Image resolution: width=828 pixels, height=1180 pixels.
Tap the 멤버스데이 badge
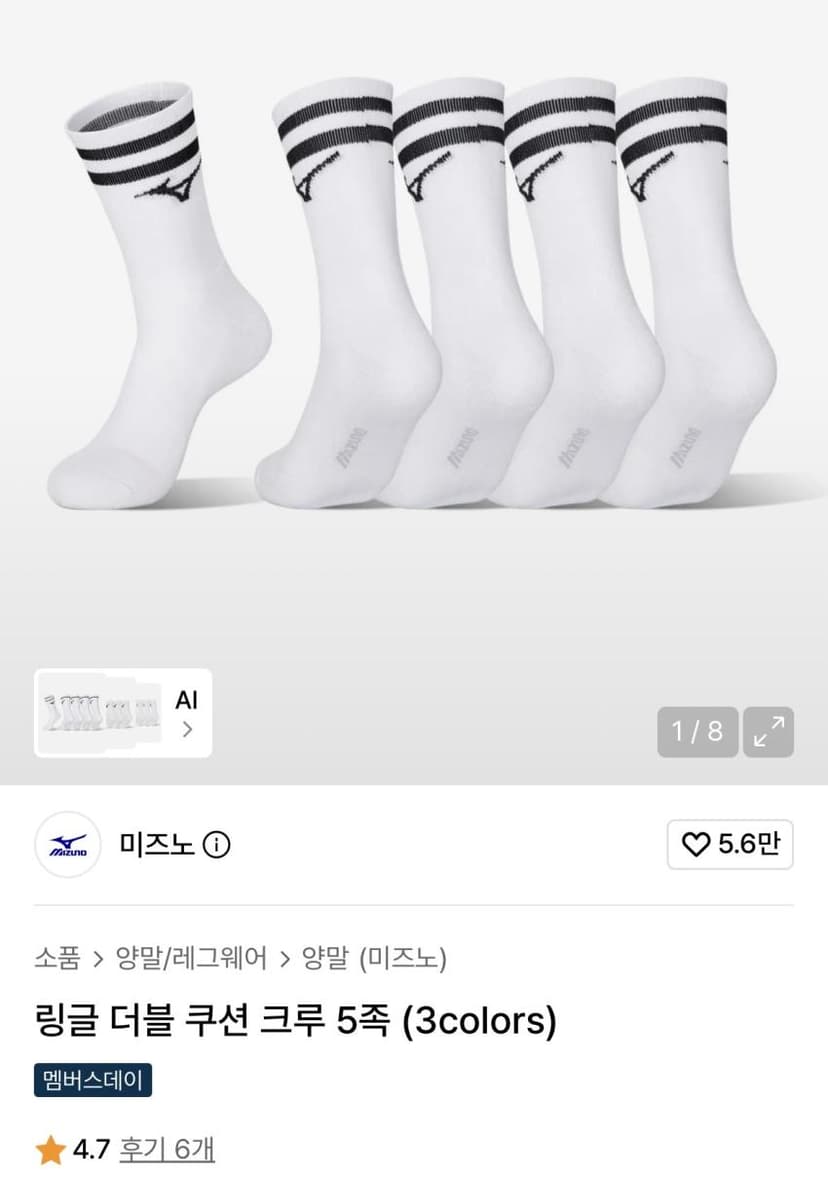[93, 1080]
